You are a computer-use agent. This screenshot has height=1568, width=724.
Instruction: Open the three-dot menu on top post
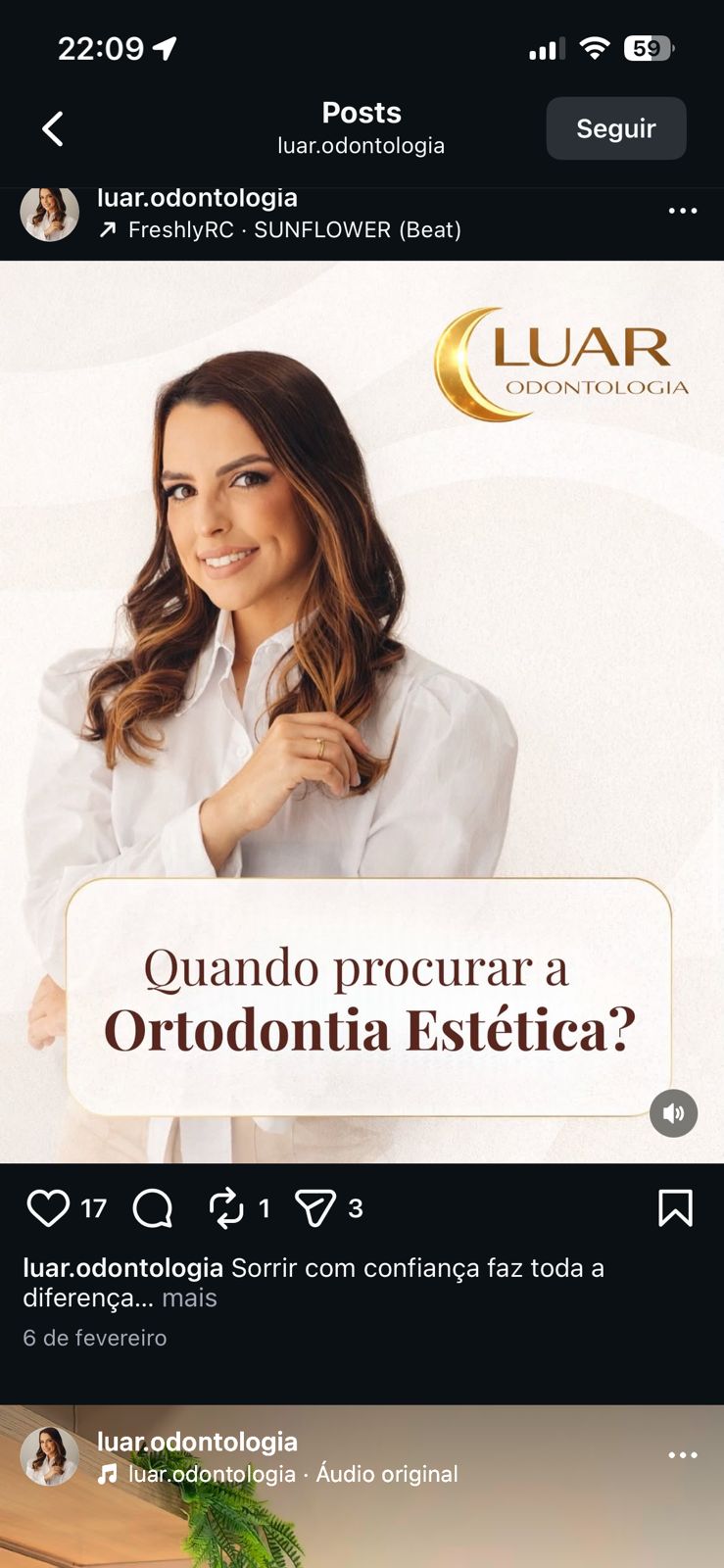click(681, 210)
